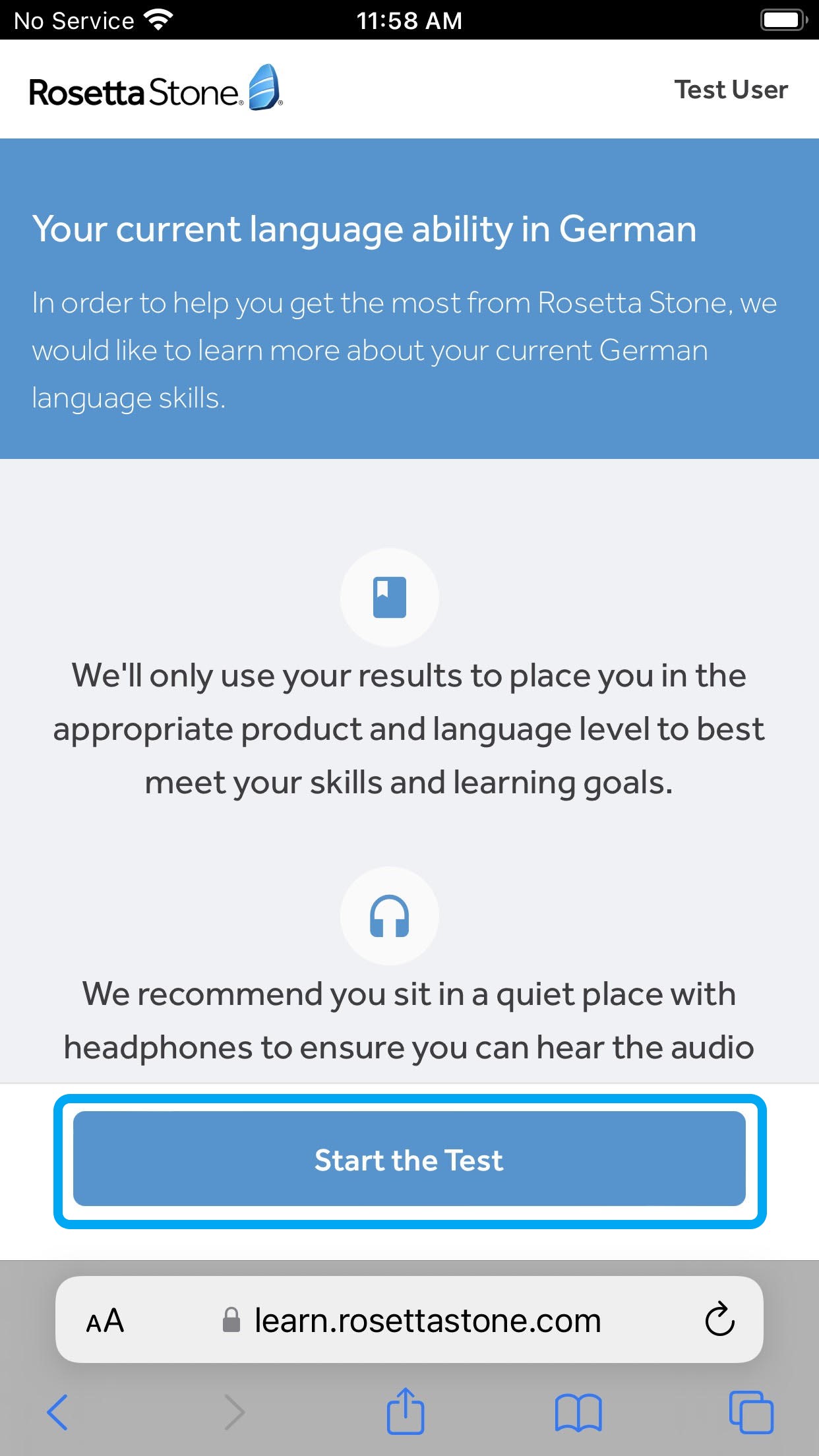The image size is (819, 1456).
Task: Open the Test User account menu
Action: pos(731,89)
